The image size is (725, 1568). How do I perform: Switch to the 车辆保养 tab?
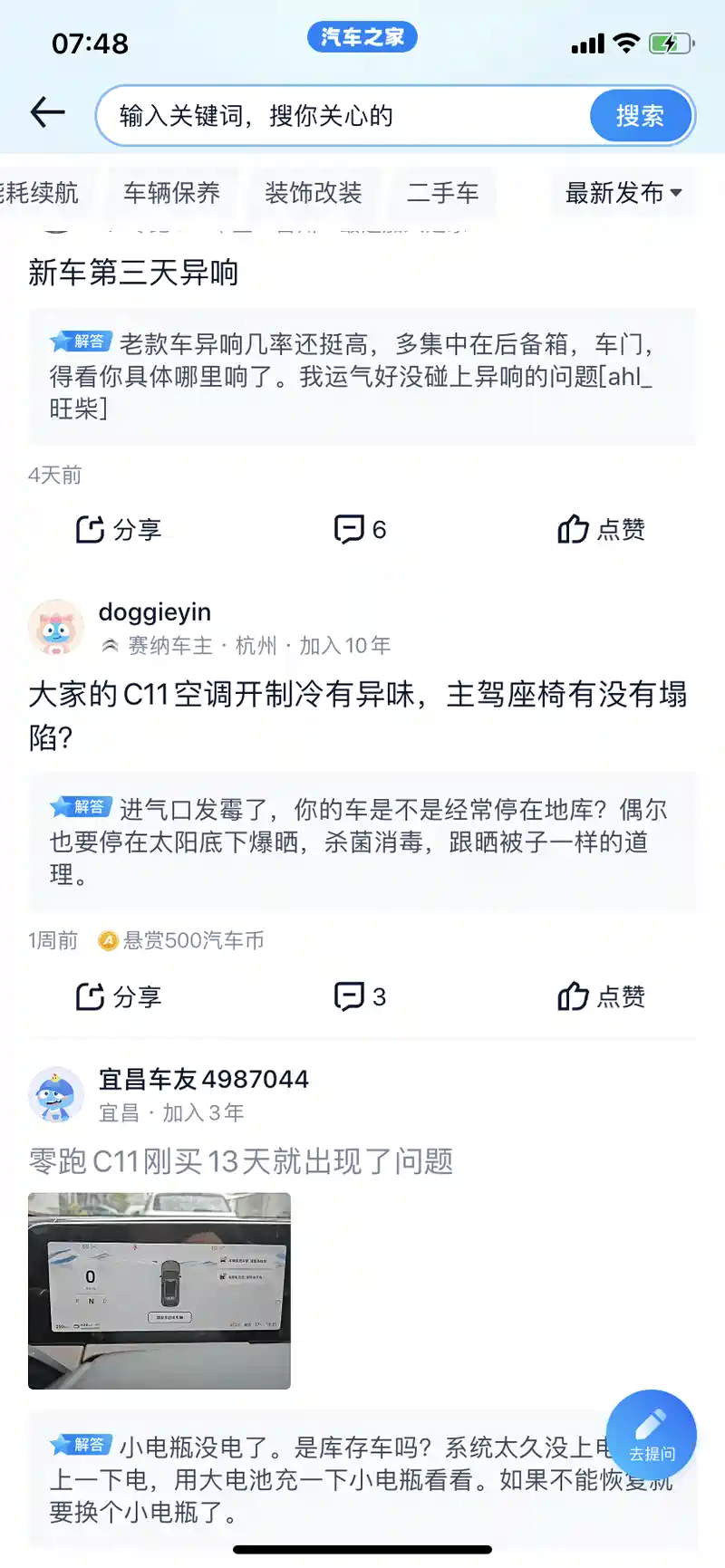(x=171, y=193)
